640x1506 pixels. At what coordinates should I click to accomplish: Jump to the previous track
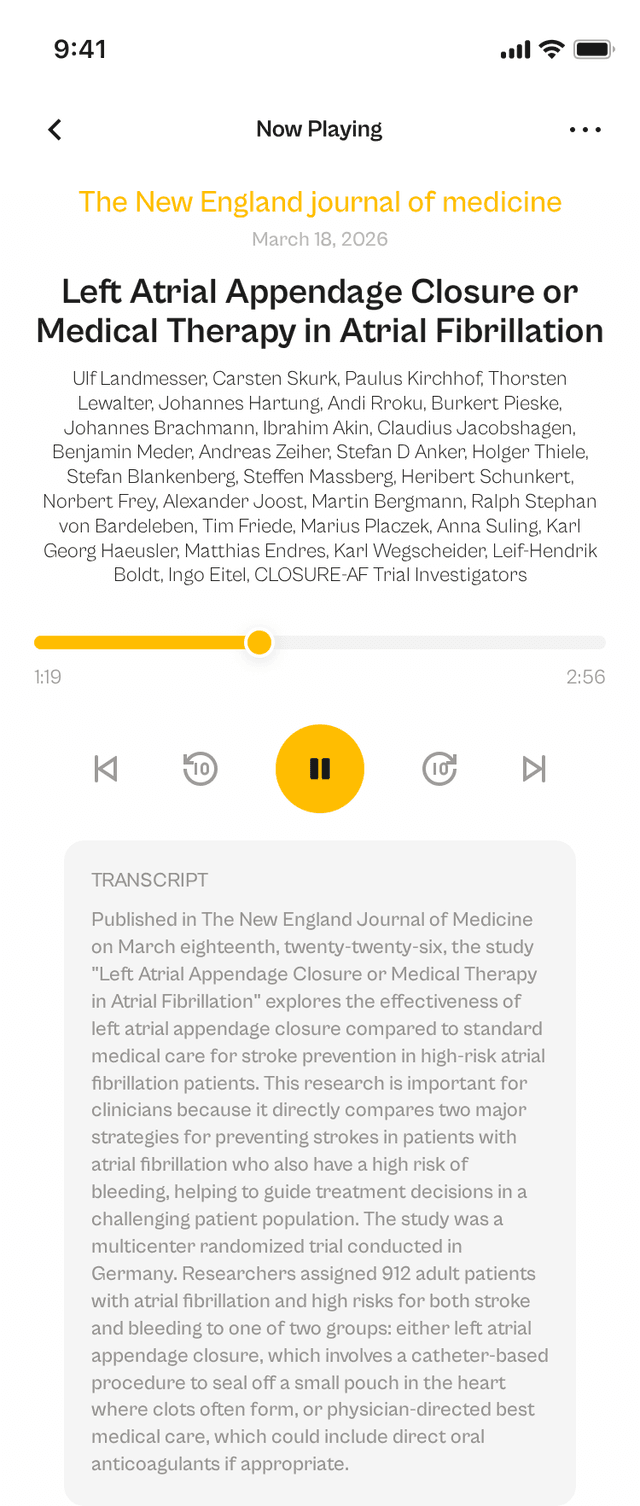coord(105,768)
